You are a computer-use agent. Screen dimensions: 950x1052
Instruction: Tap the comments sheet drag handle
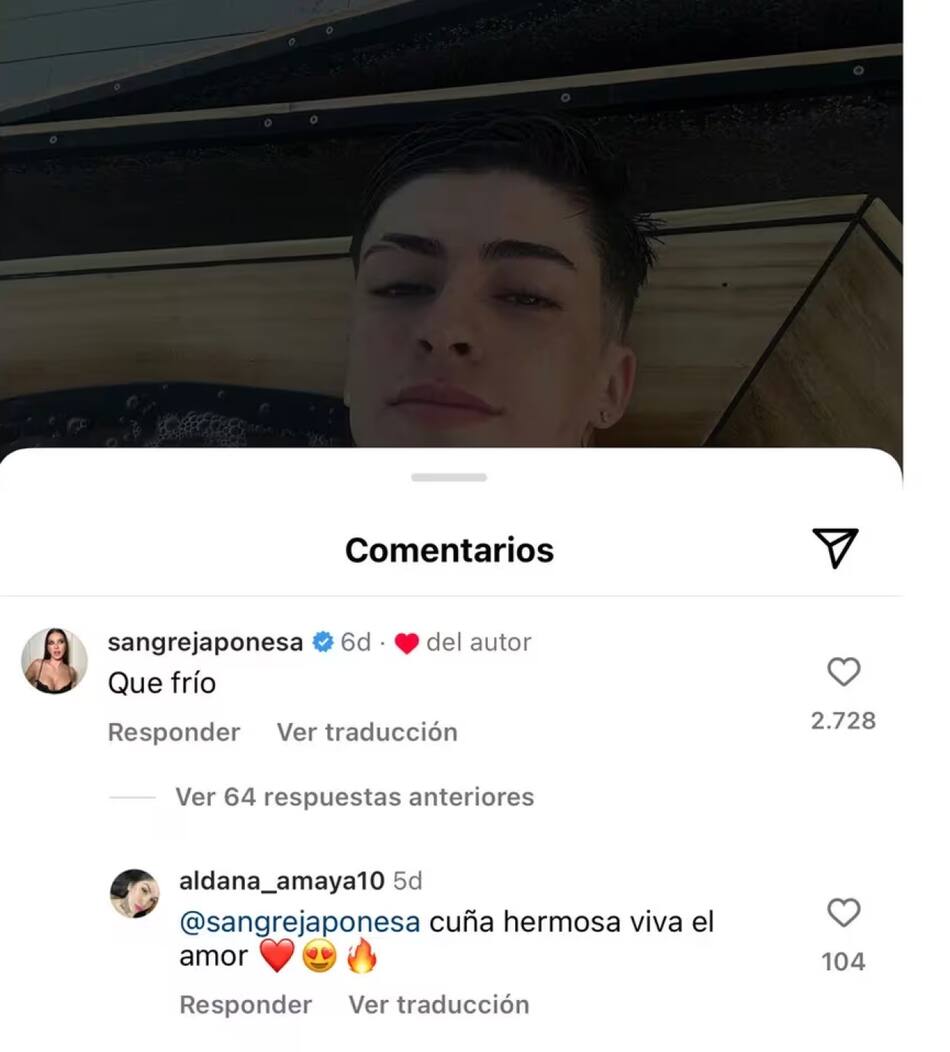coord(449,478)
